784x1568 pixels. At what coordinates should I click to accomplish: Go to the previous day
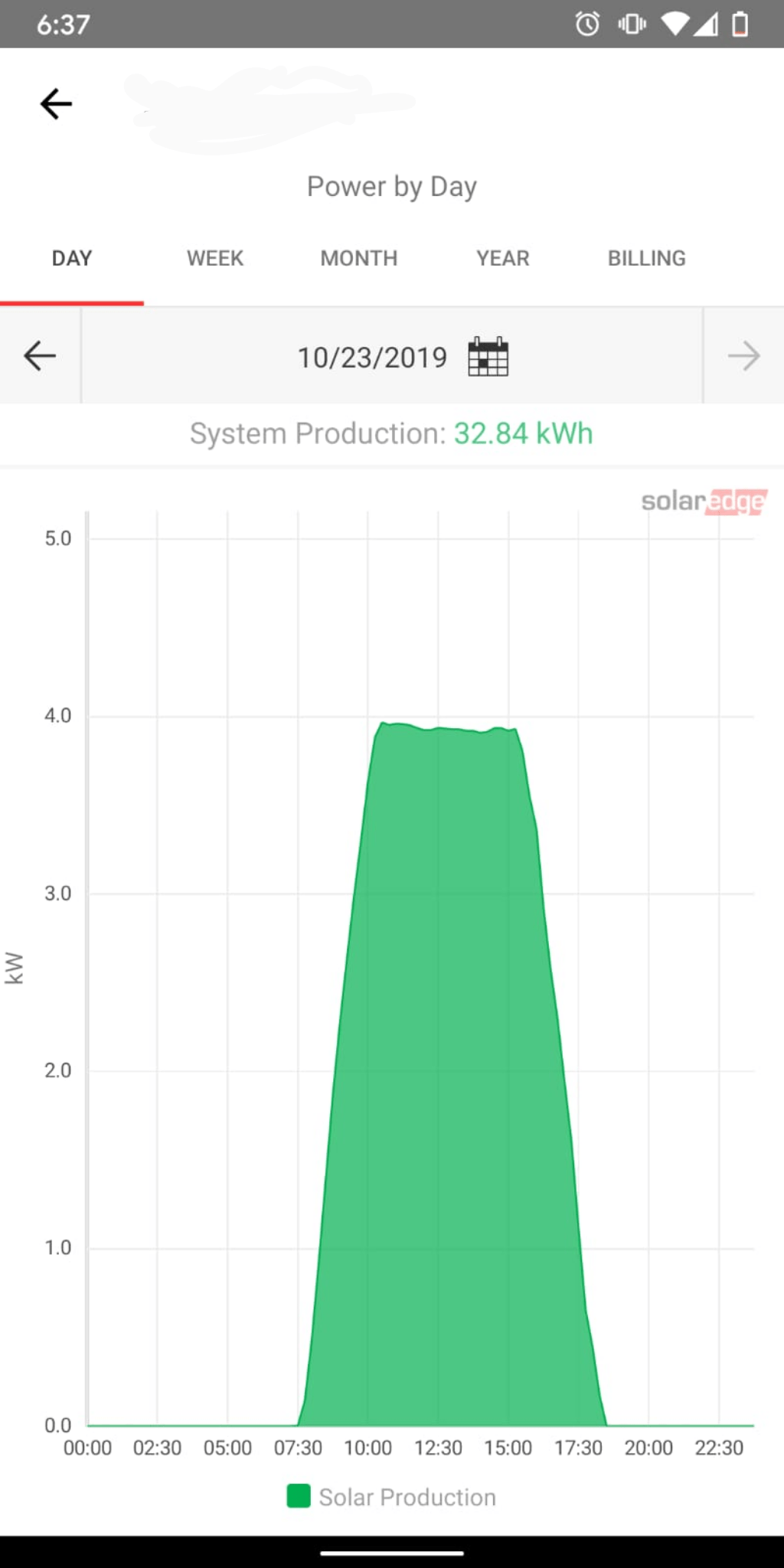coord(40,356)
